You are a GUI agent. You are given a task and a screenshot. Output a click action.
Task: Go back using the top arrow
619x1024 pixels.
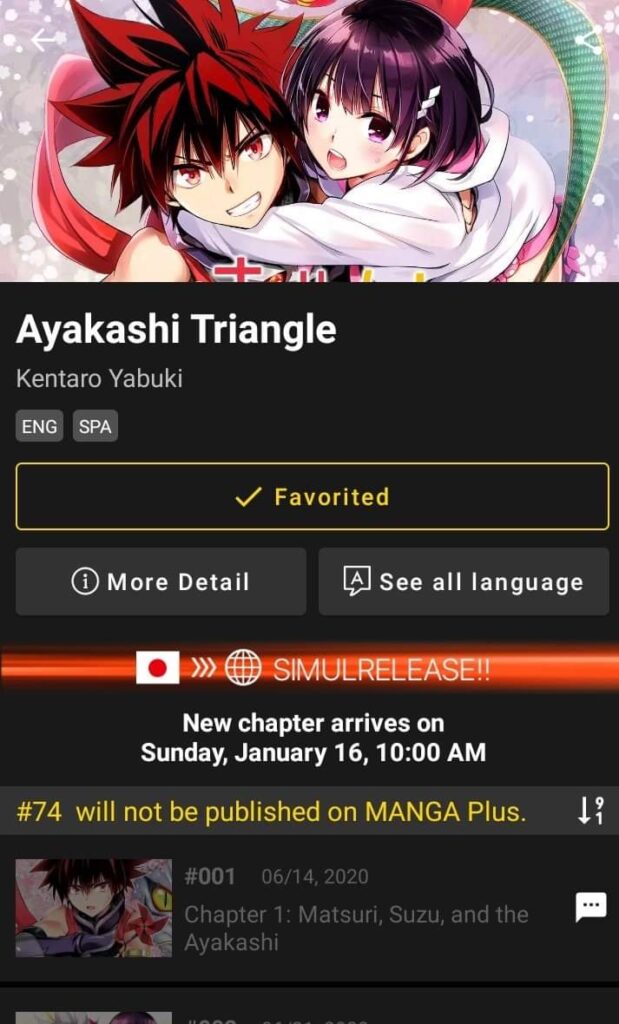coord(43,39)
